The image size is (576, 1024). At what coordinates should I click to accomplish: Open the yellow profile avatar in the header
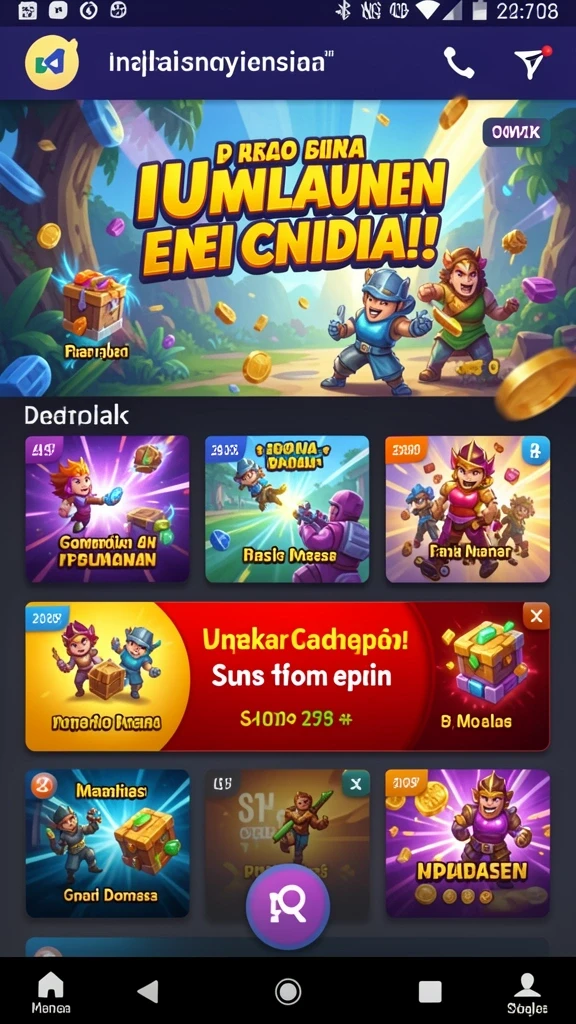(52, 63)
